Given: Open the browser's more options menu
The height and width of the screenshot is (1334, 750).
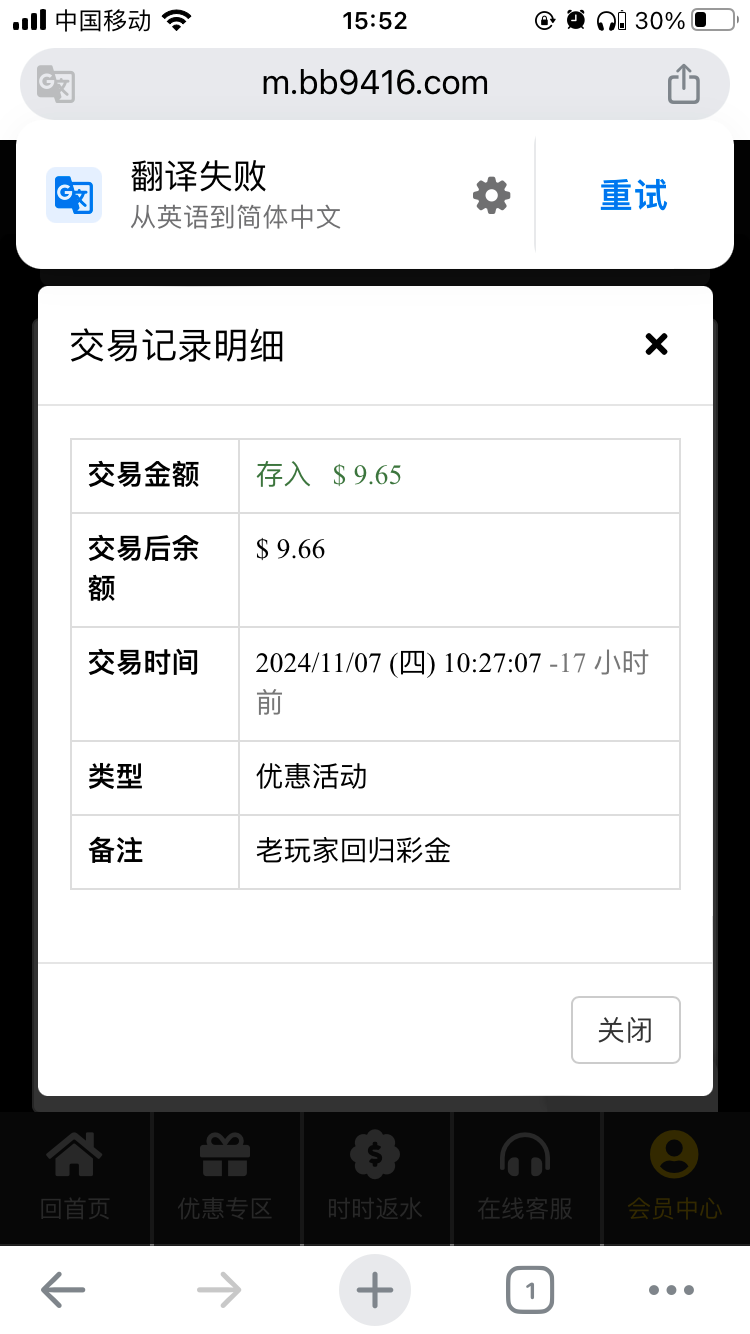Looking at the screenshot, I should [x=671, y=1291].
